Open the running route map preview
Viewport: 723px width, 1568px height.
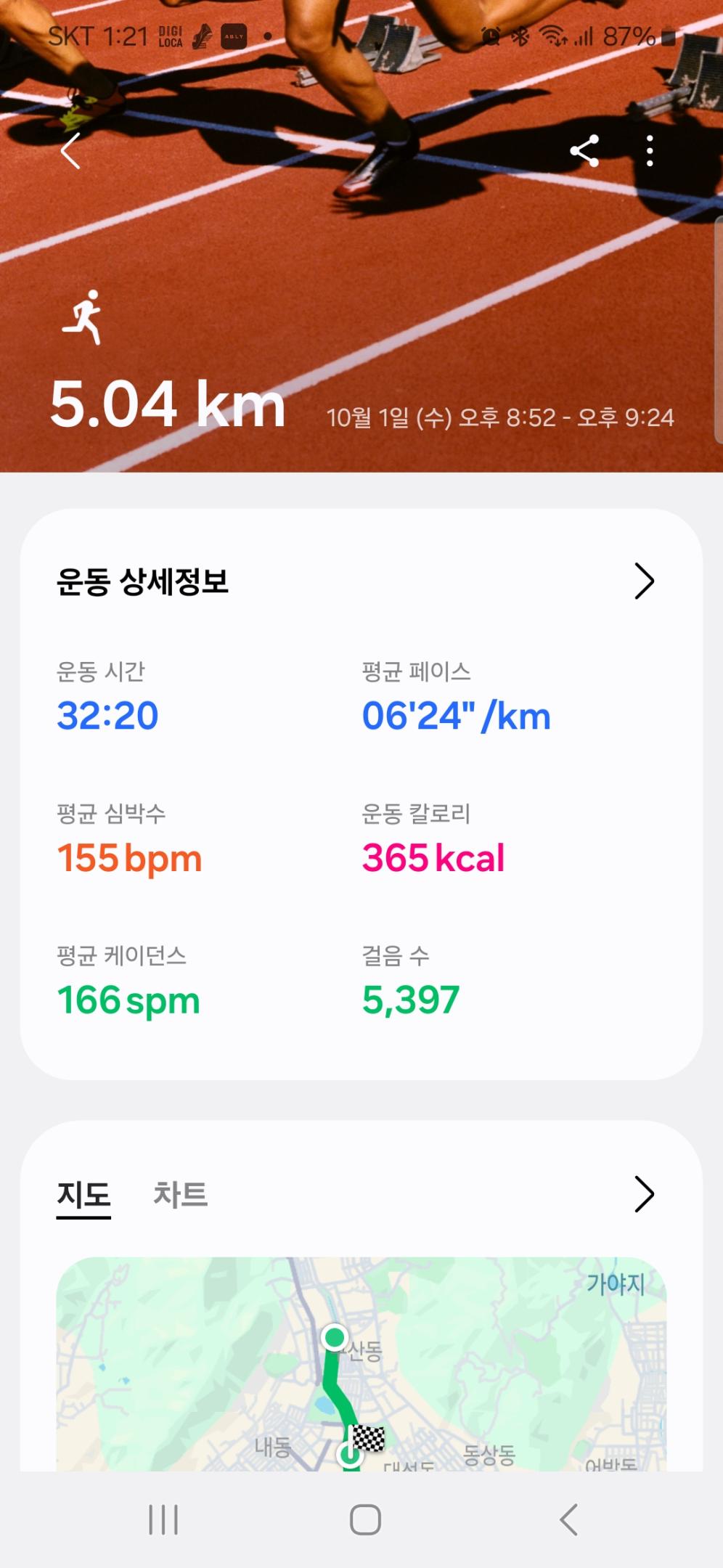361,1365
